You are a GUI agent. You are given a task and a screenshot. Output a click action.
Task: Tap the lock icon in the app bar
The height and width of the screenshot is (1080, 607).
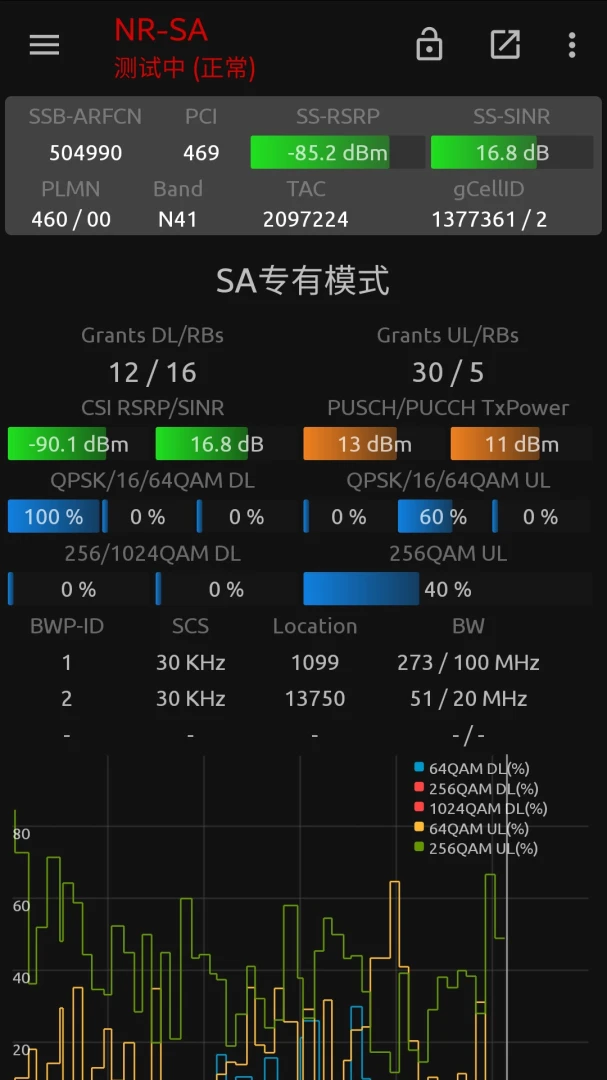tap(429, 45)
